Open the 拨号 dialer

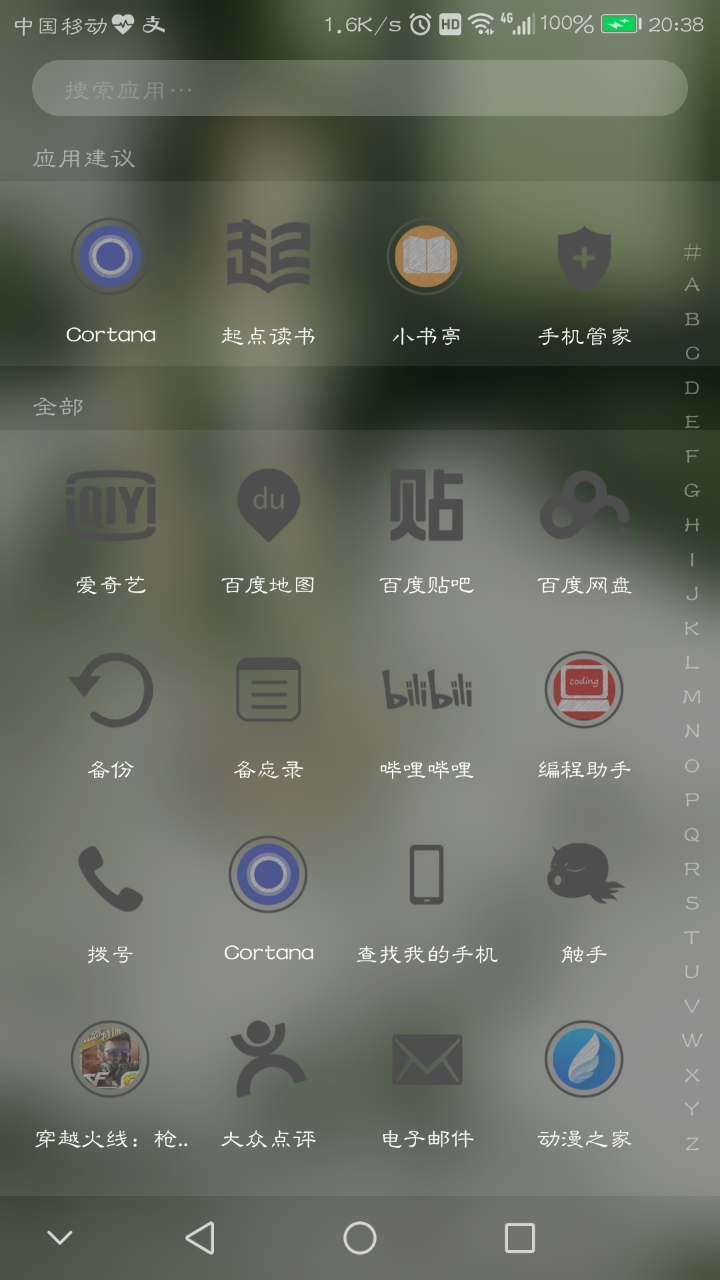(110, 873)
